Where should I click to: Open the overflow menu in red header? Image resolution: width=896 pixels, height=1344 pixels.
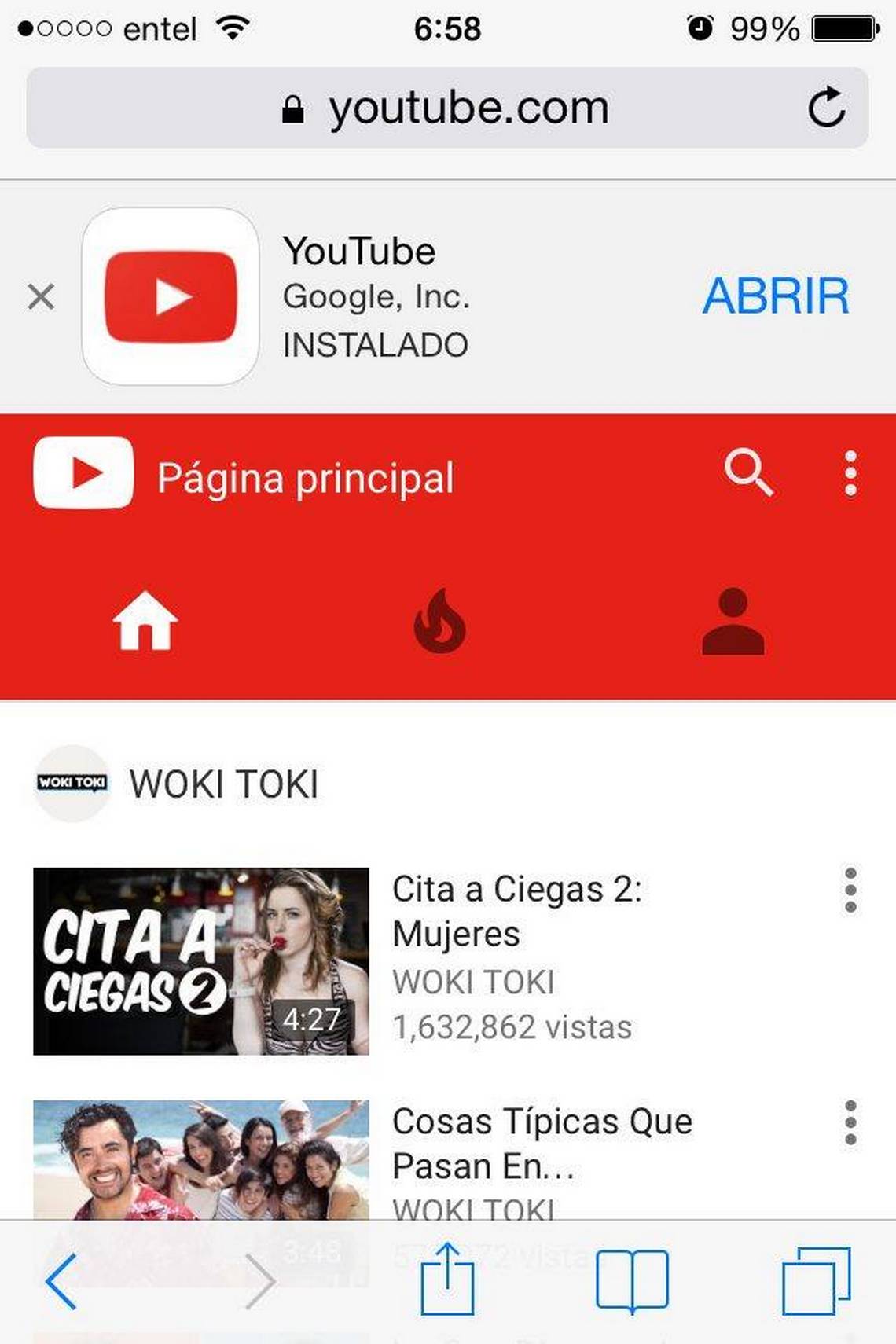[850, 472]
